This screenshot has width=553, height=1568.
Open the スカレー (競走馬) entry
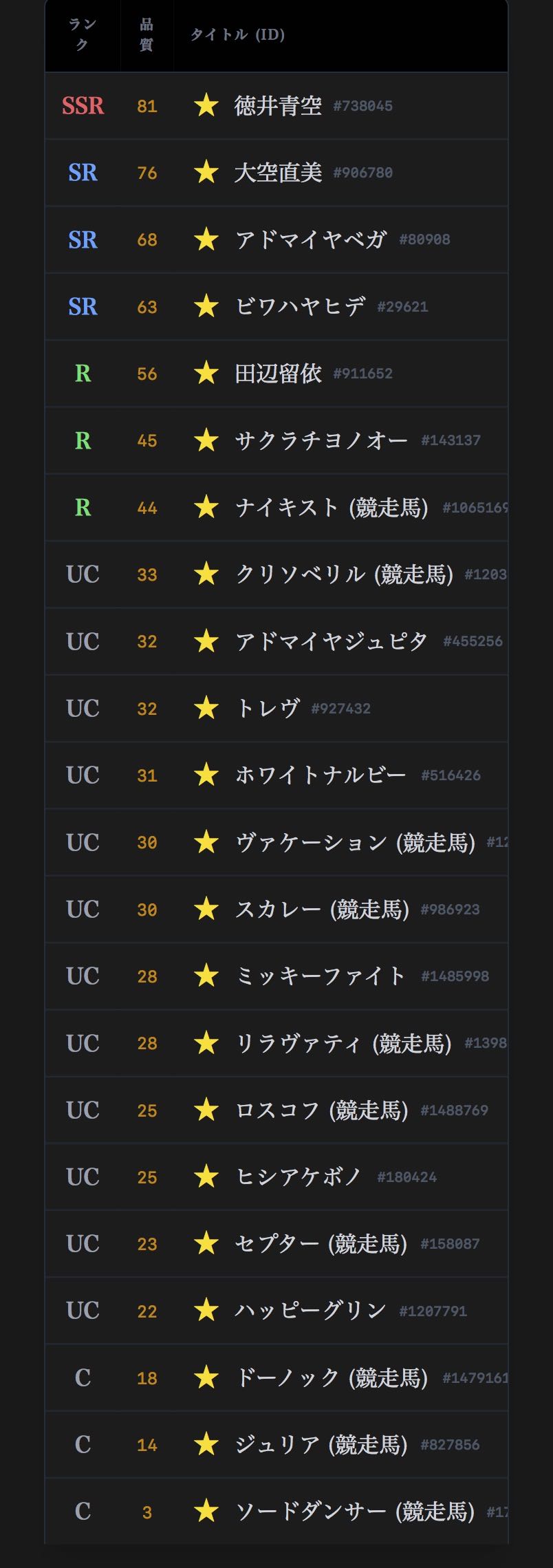pos(322,910)
